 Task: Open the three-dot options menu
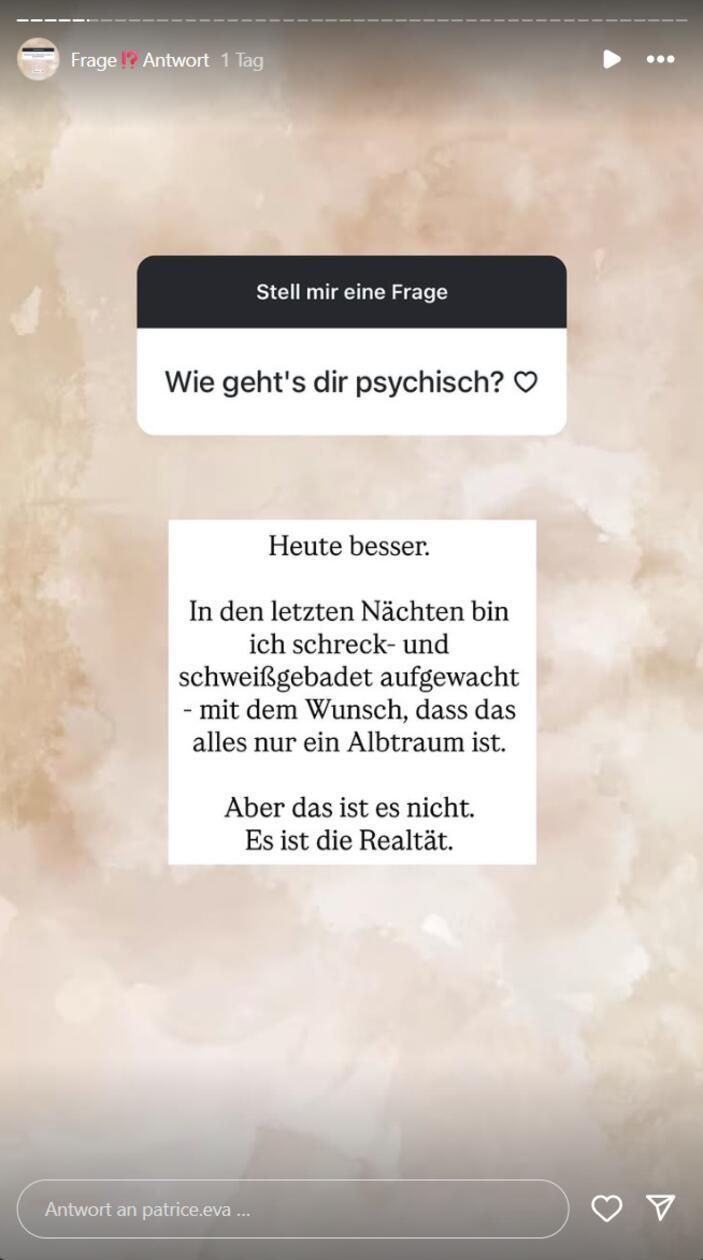pos(660,59)
